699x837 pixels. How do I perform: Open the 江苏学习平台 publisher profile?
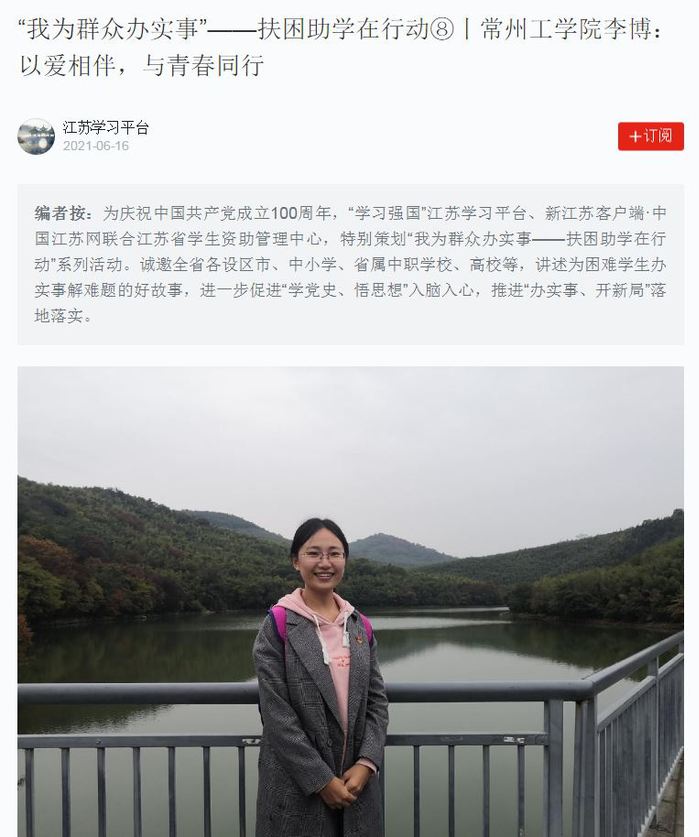[x=105, y=128]
